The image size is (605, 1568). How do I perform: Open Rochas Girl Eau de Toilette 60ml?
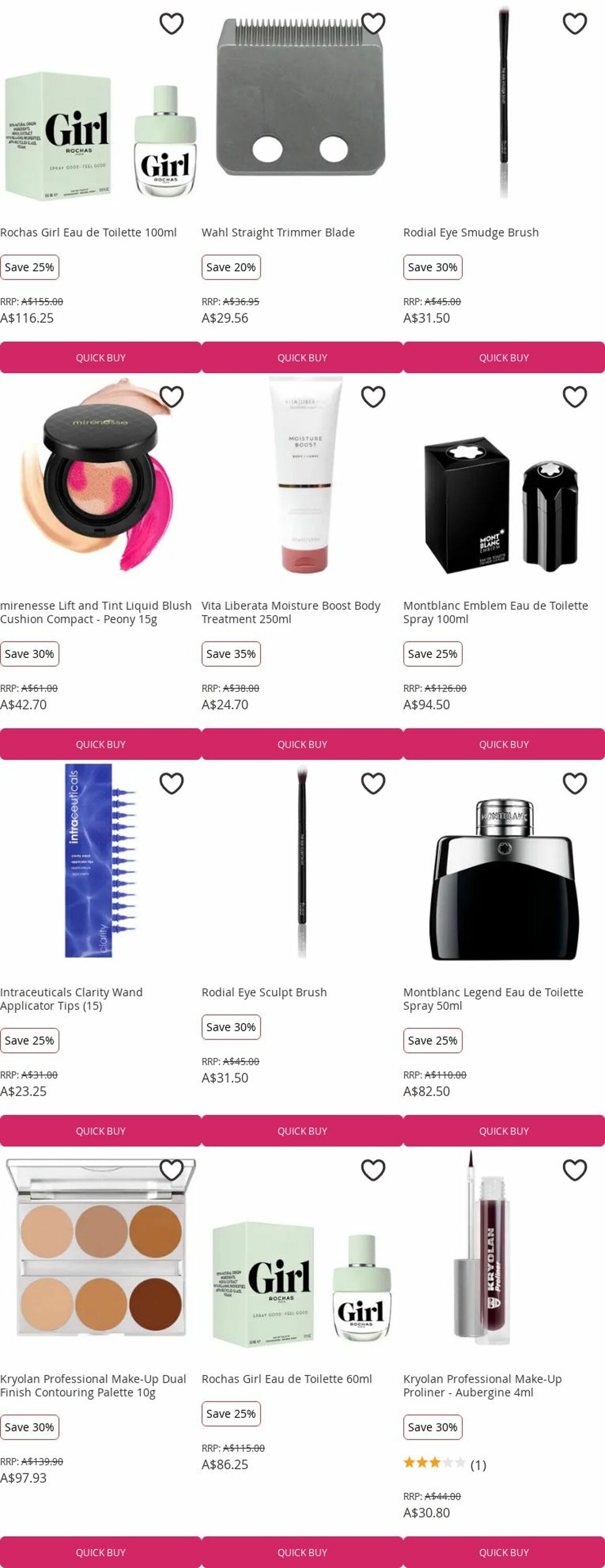point(287,1379)
